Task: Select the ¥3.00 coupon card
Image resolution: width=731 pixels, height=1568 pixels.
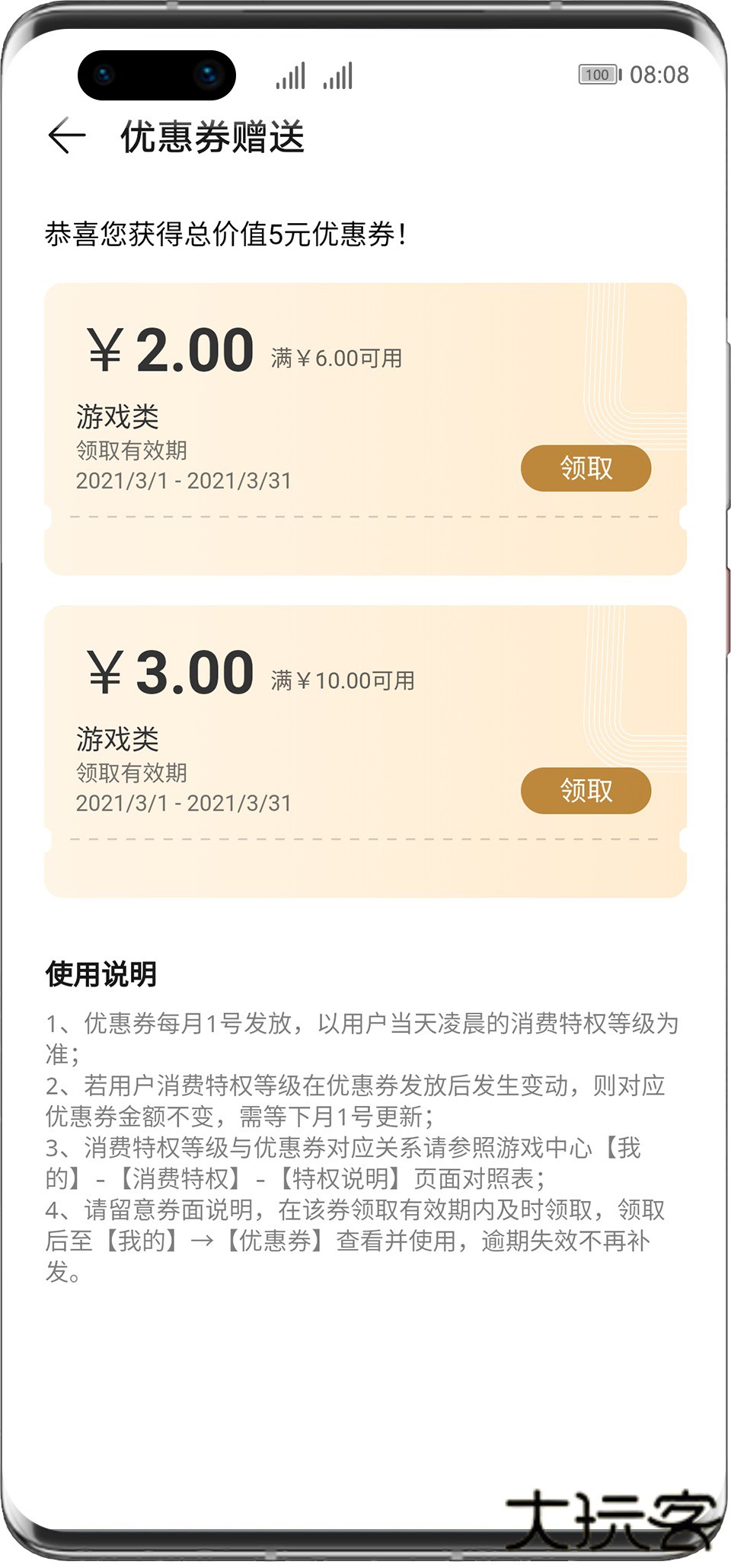Action: coord(365,750)
